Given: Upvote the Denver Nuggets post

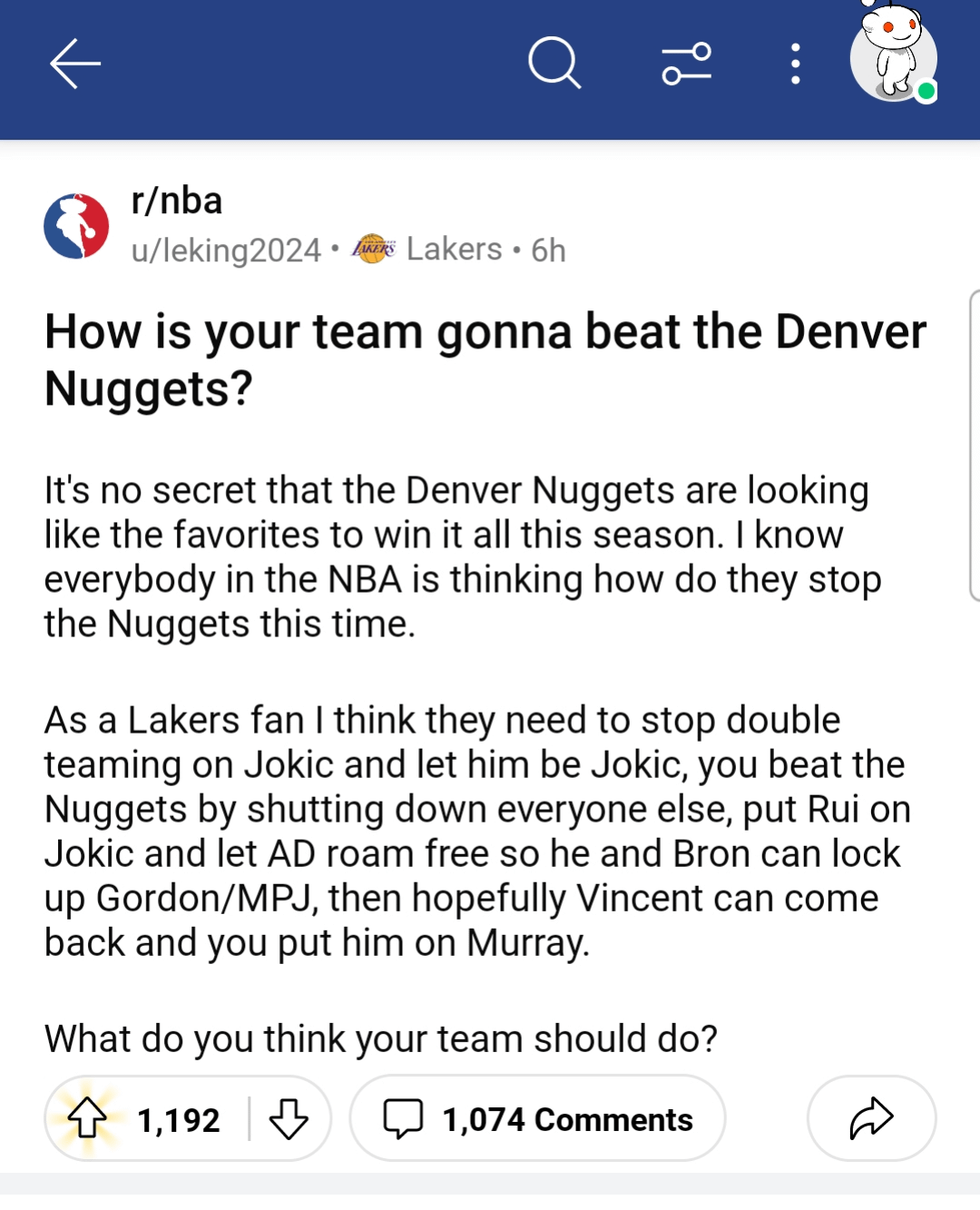Looking at the screenshot, I should [87, 1118].
